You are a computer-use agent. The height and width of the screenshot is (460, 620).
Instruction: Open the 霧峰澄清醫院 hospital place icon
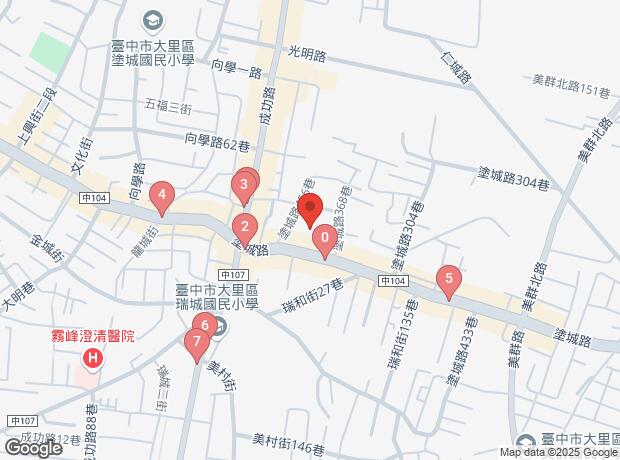click(x=93, y=357)
